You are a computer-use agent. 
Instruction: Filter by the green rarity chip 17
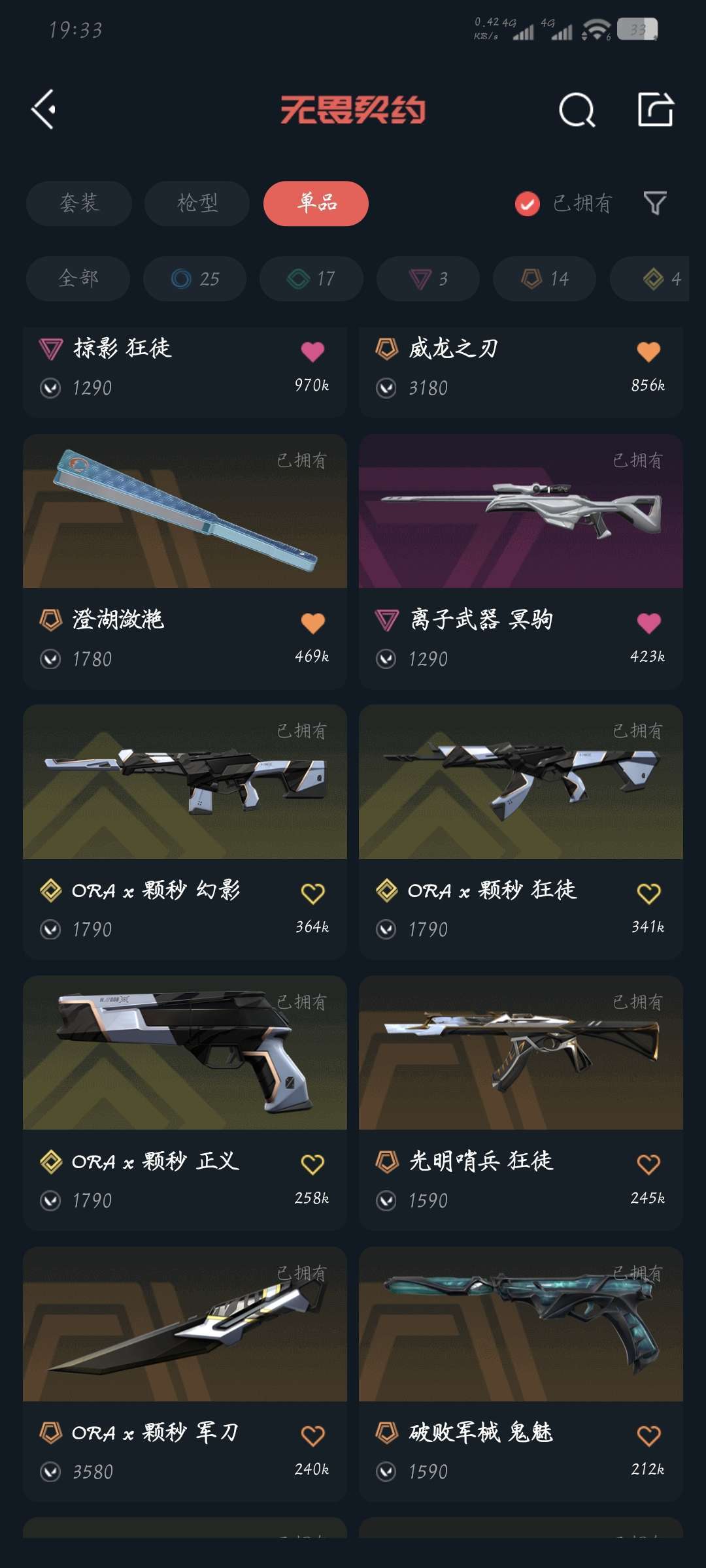(x=311, y=278)
